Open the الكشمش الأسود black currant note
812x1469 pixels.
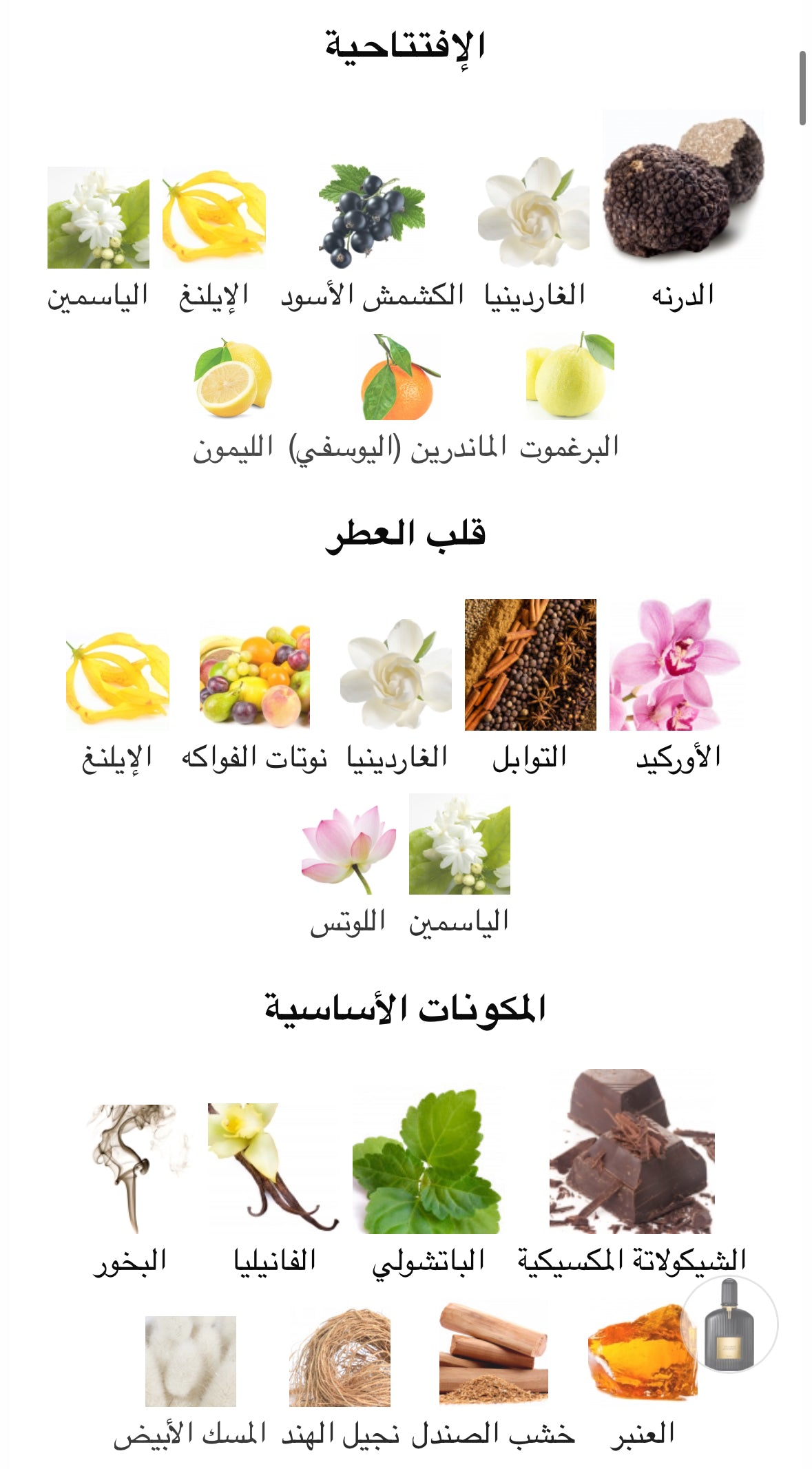tap(371, 216)
